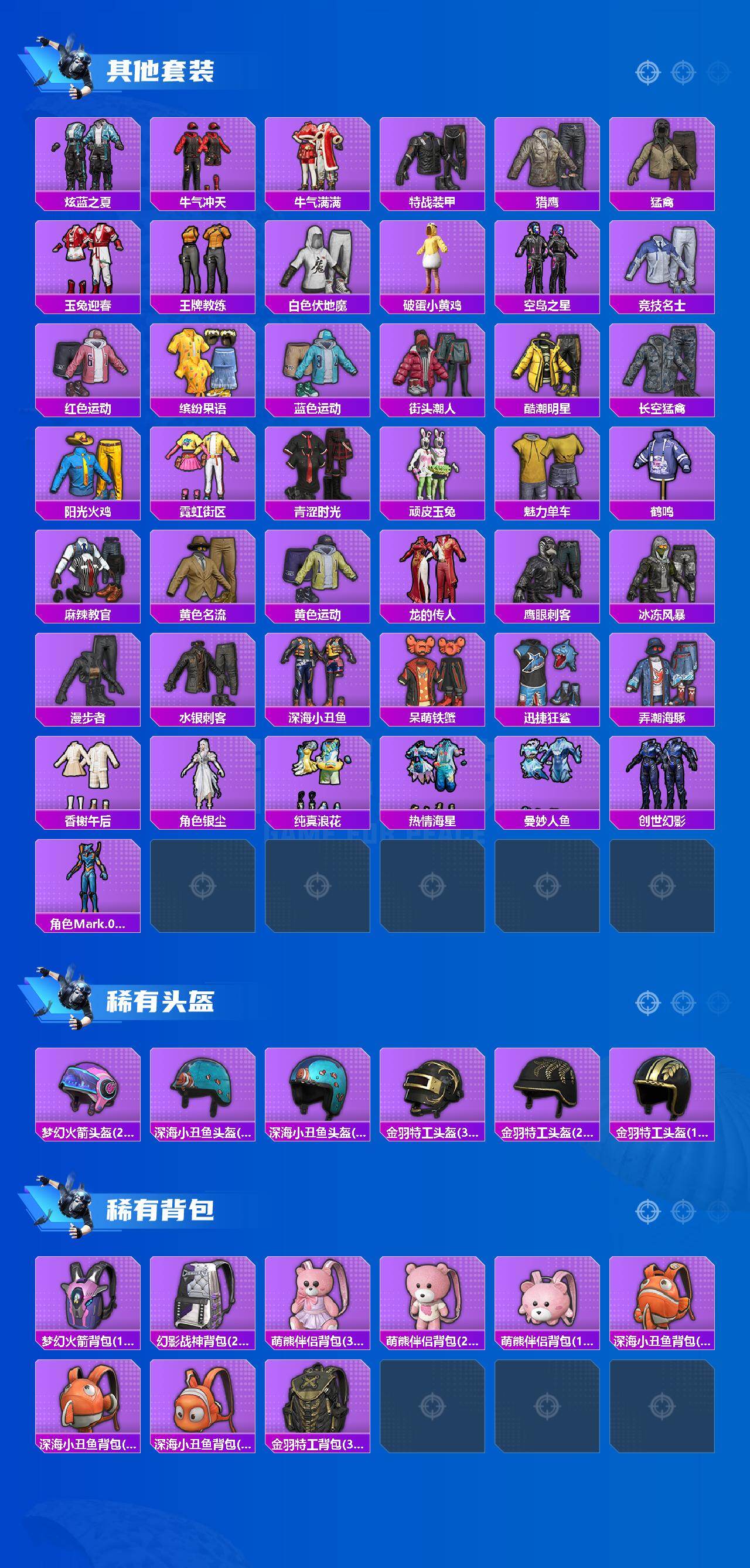Click the crosshair icon beside 稀有背包 section

click(x=647, y=1212)
